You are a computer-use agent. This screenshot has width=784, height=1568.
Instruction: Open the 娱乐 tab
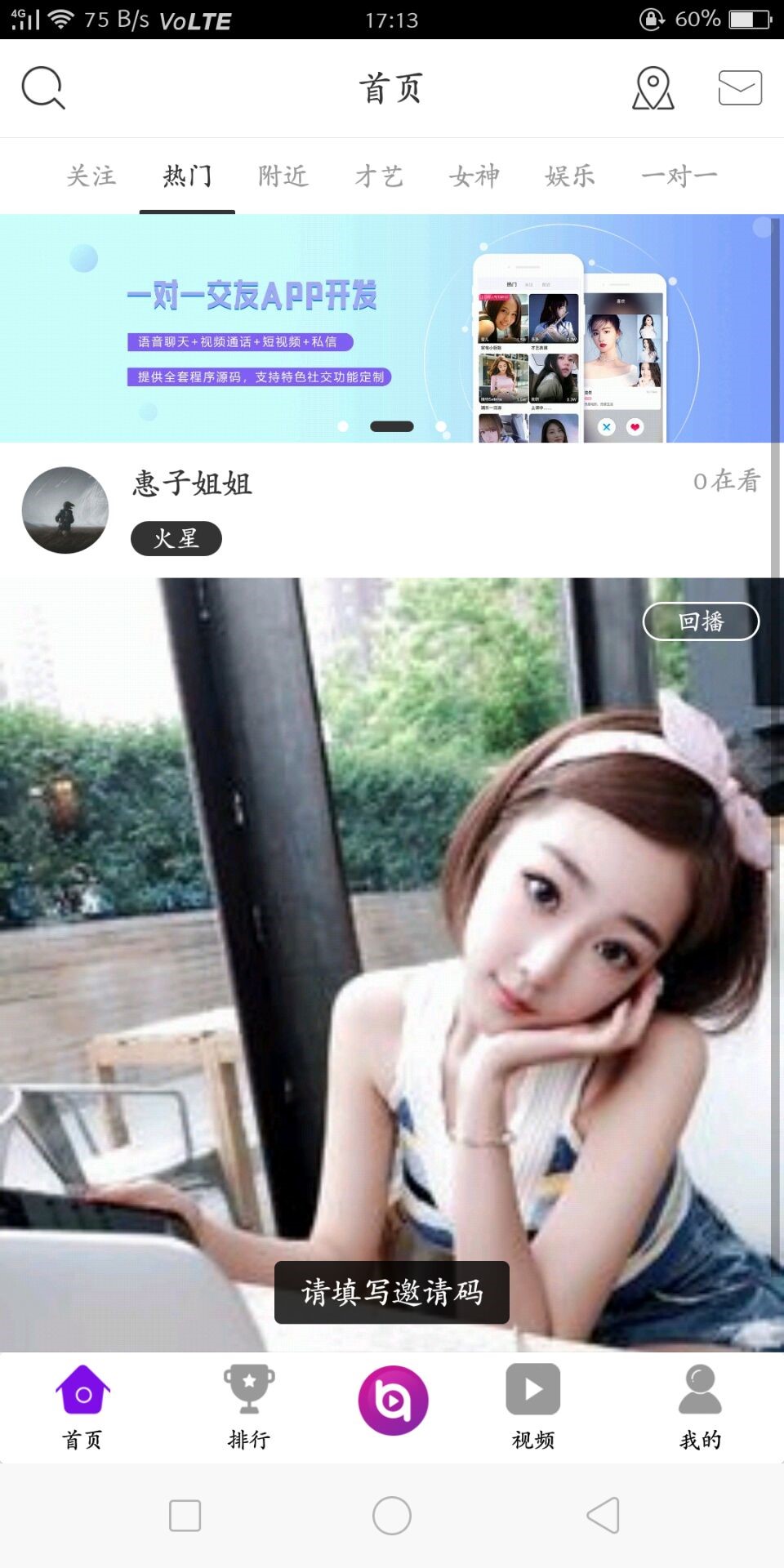(x=570, y=176)
